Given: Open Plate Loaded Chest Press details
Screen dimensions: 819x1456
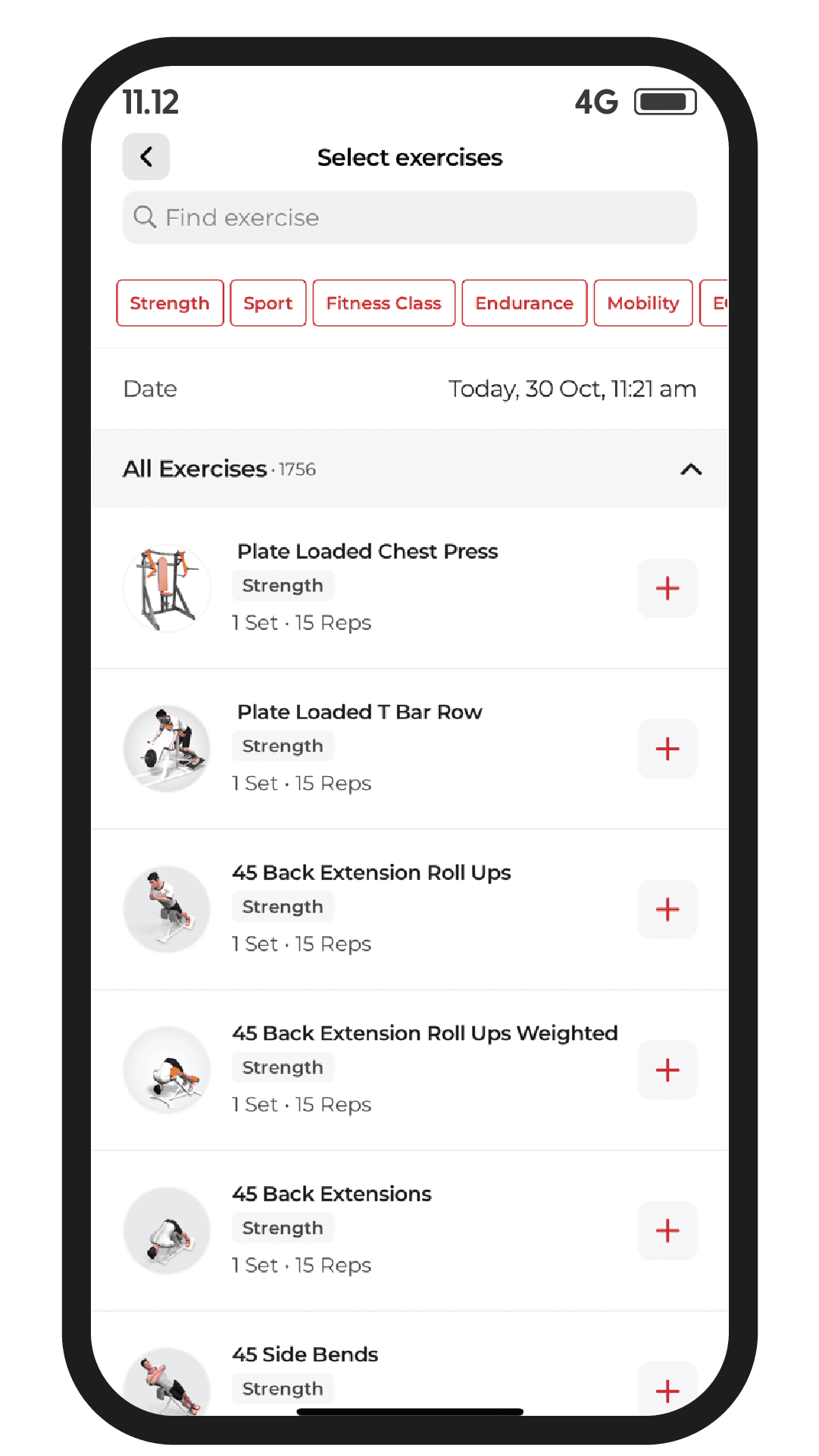Looking at the screenshot, I should point(367,552).
